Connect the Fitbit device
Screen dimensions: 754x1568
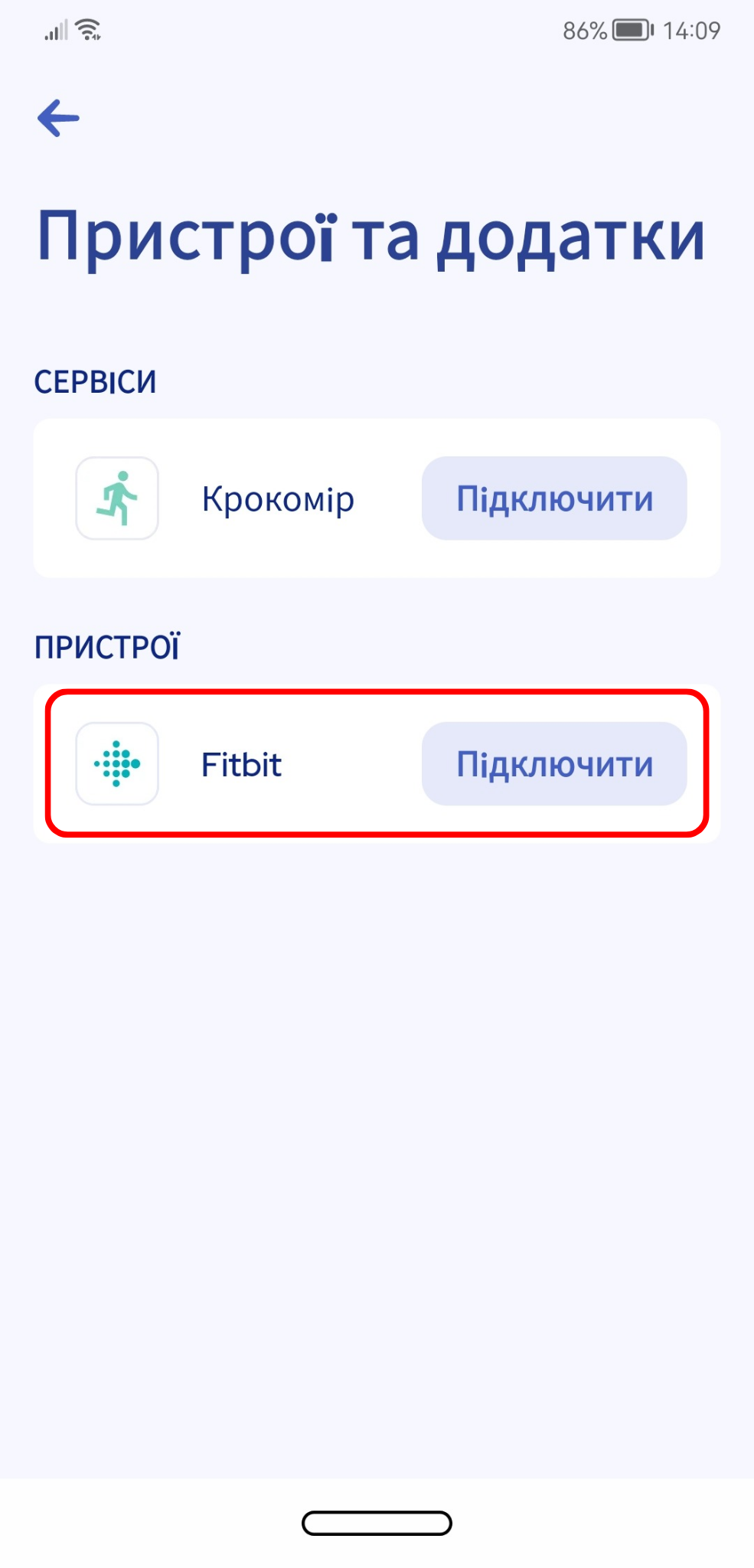[554, 763]
